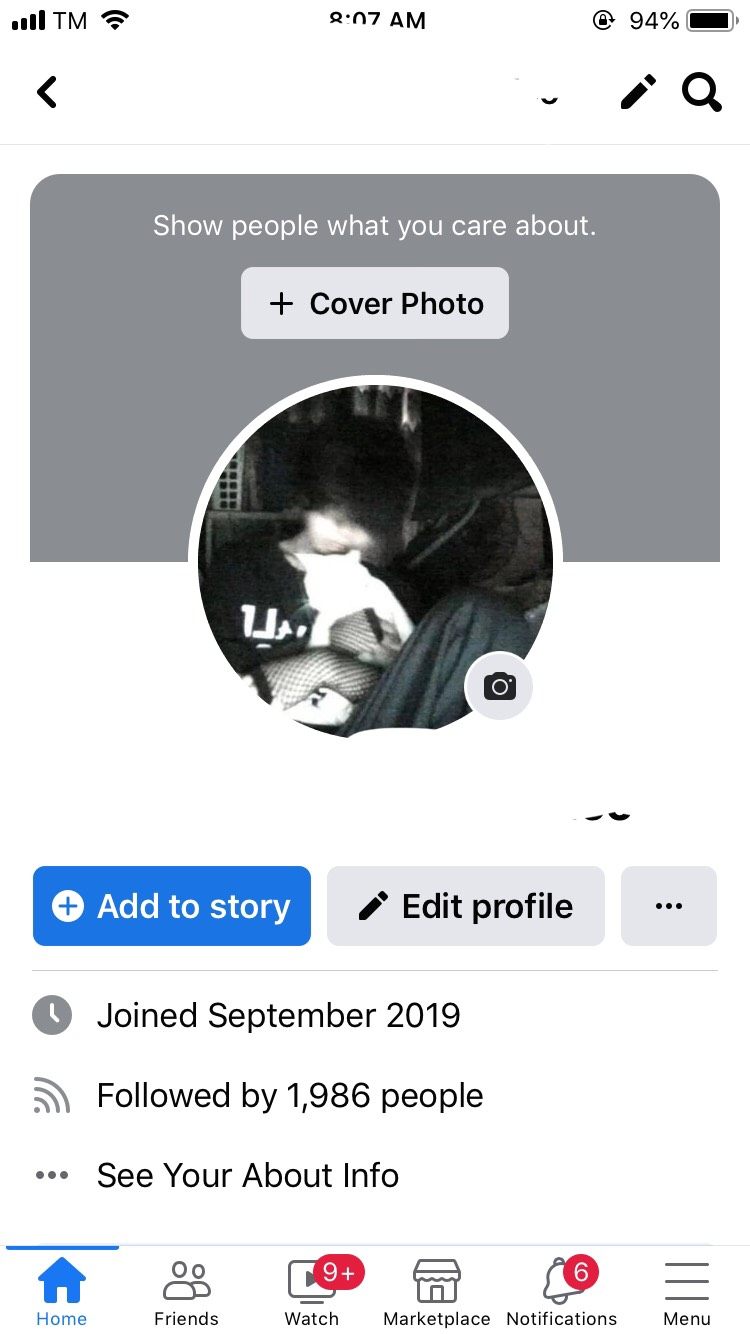Check the Notifications tab

point(562,1292)
